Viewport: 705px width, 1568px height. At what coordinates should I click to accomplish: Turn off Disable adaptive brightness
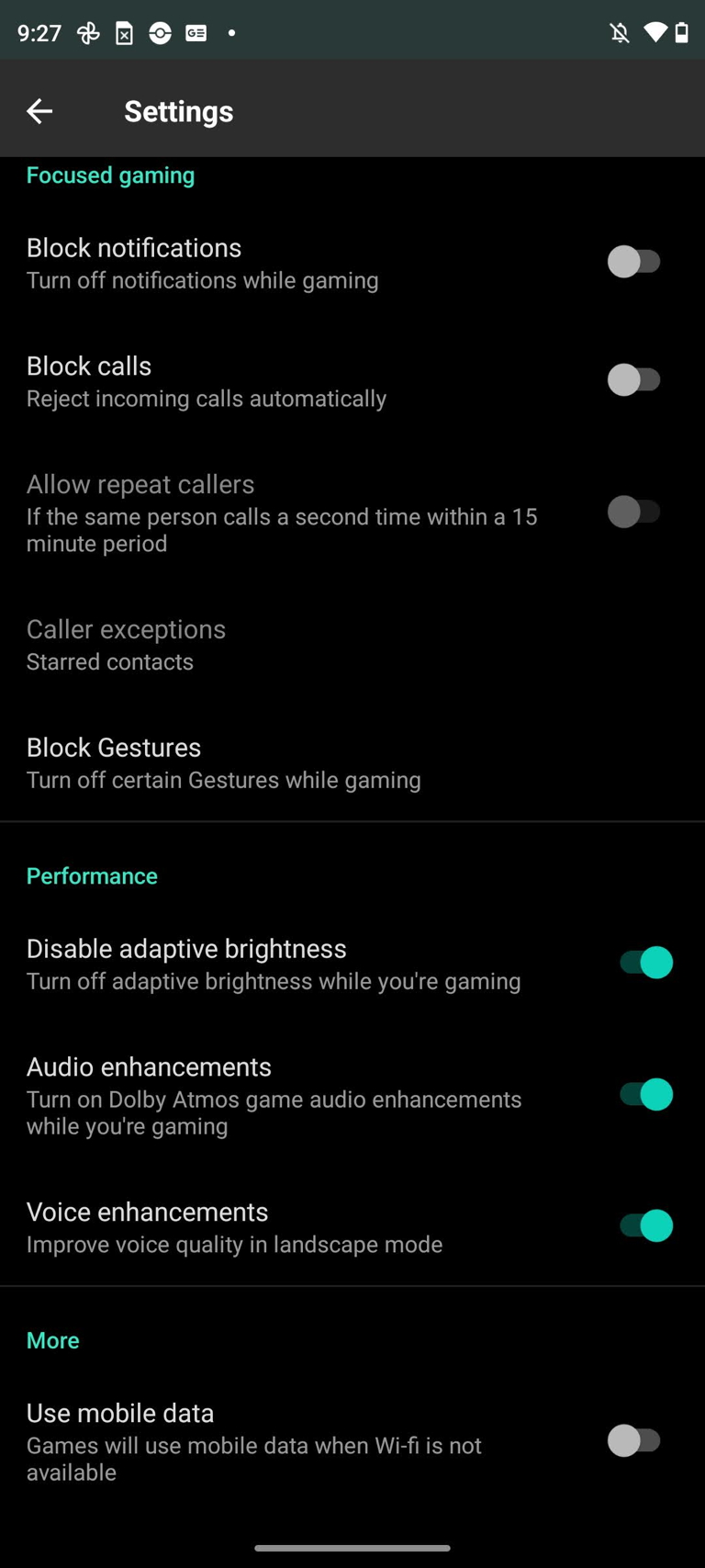645,963
